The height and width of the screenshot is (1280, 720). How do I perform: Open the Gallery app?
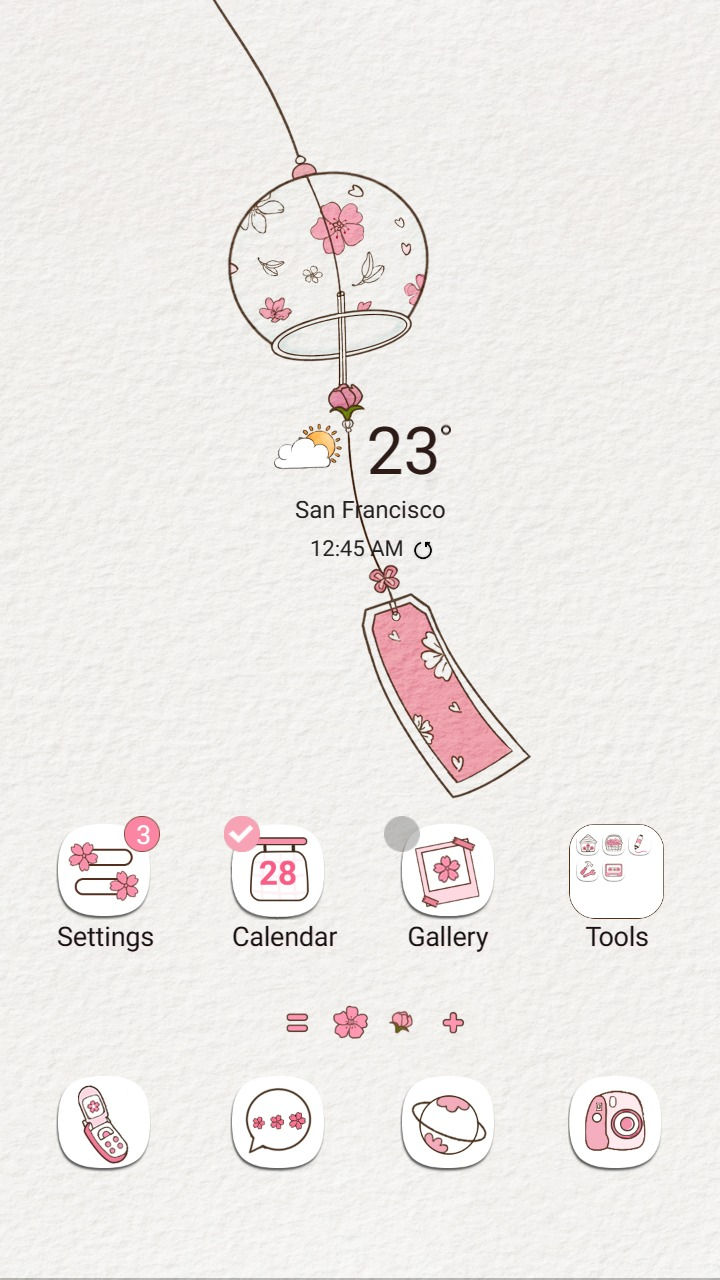(x=447, y=871)
